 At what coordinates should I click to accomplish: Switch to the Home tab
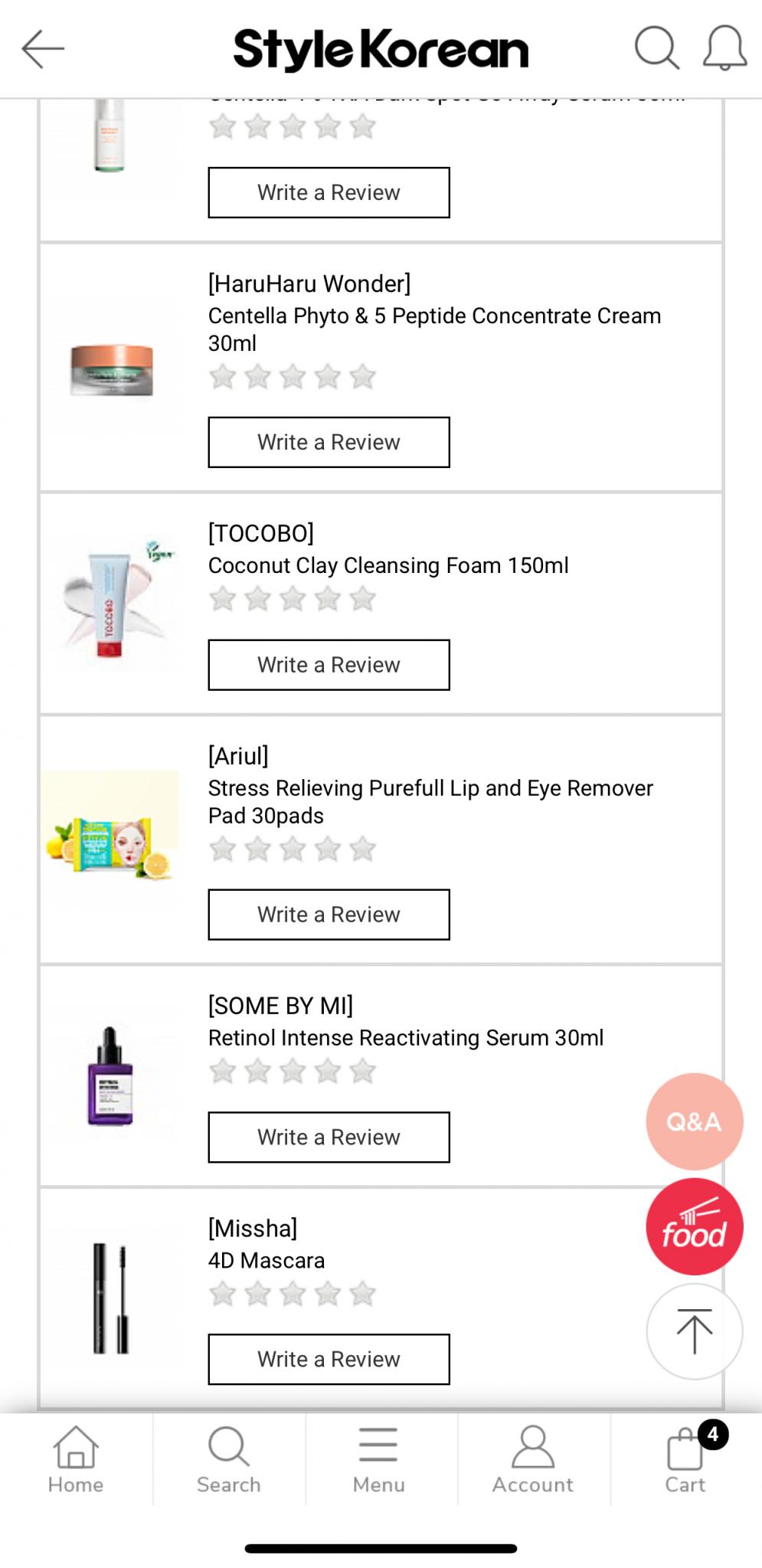tap(76, 1460)
